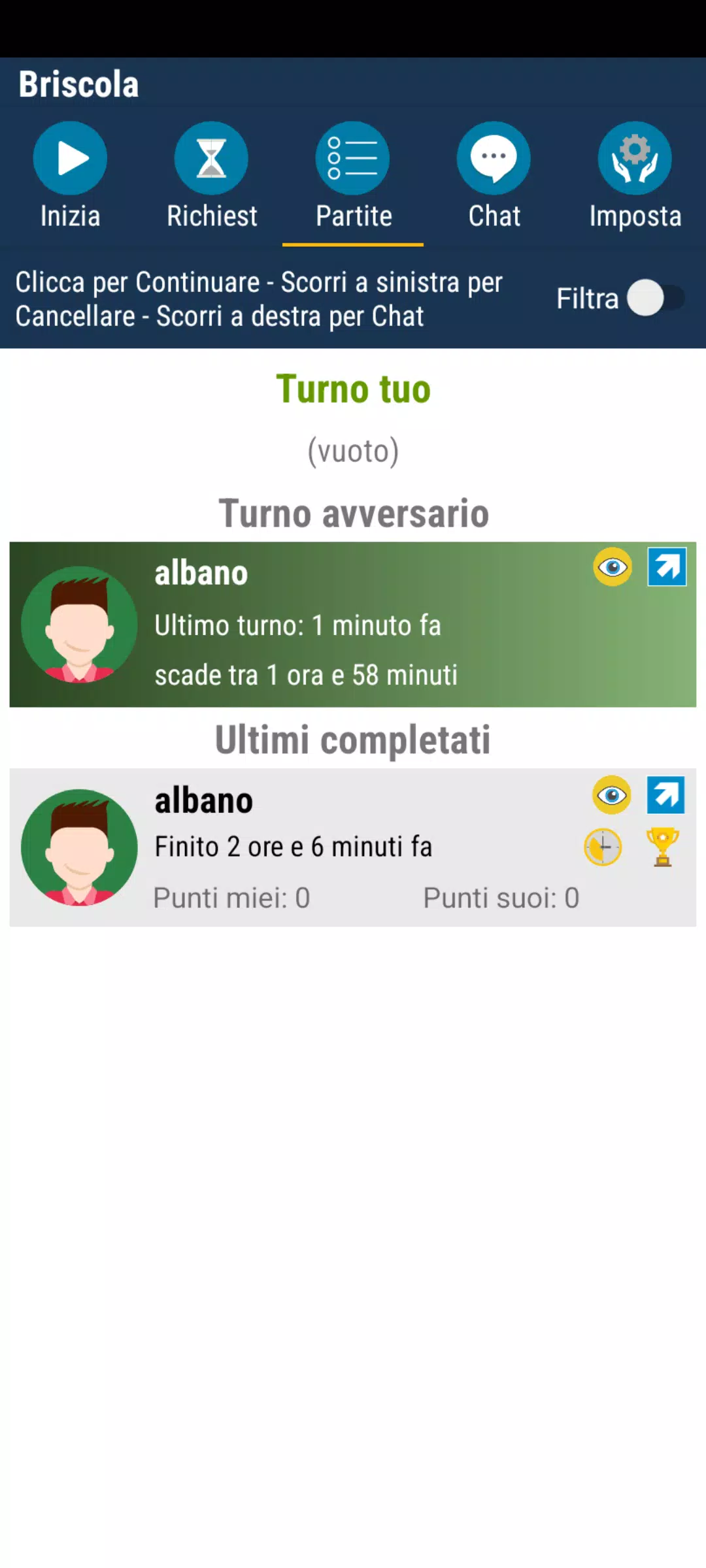Open the Richiest tab
The height and width of the screenshot is (1568, 706).
click(211, 176)
